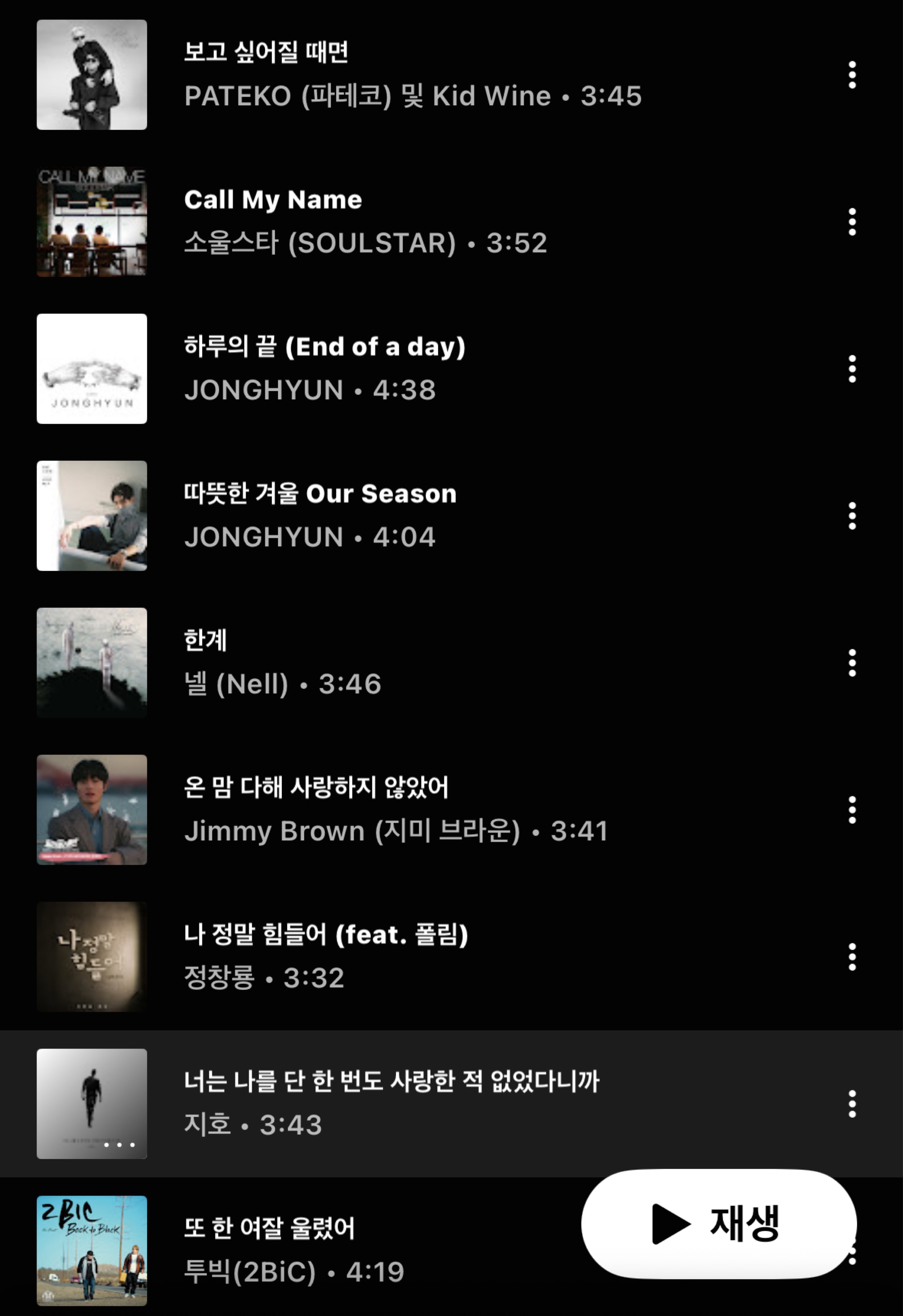Play 따뜻한 겨울 Our Season

tap(397, 515)
